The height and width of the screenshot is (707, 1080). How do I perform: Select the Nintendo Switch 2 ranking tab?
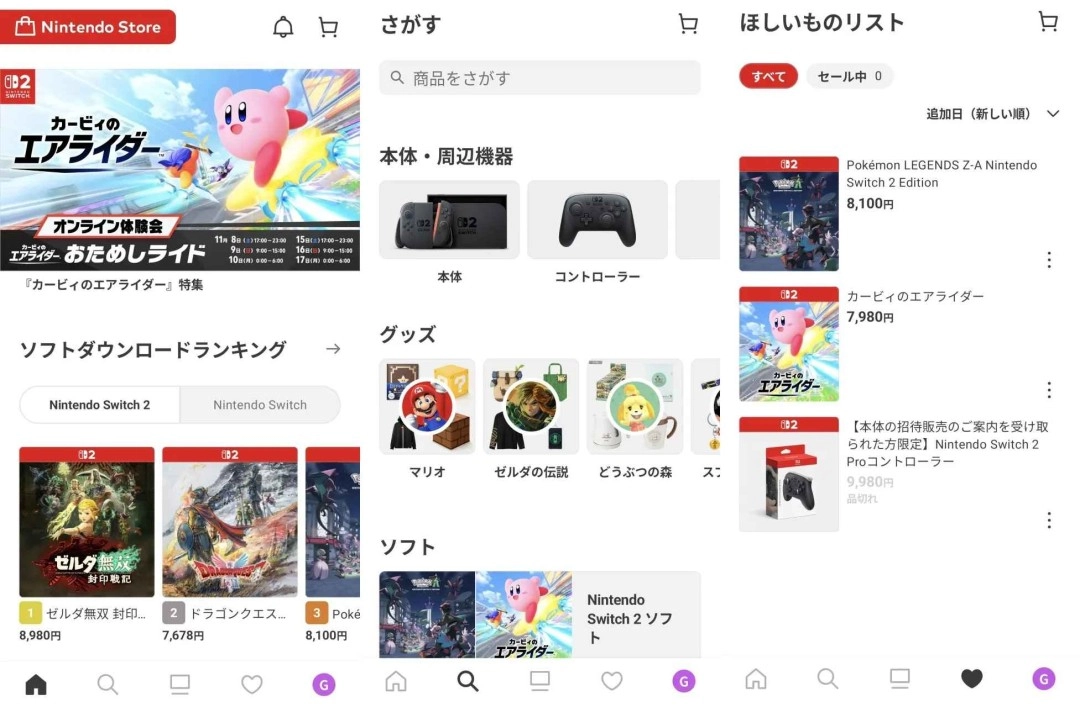coord(100,405)
